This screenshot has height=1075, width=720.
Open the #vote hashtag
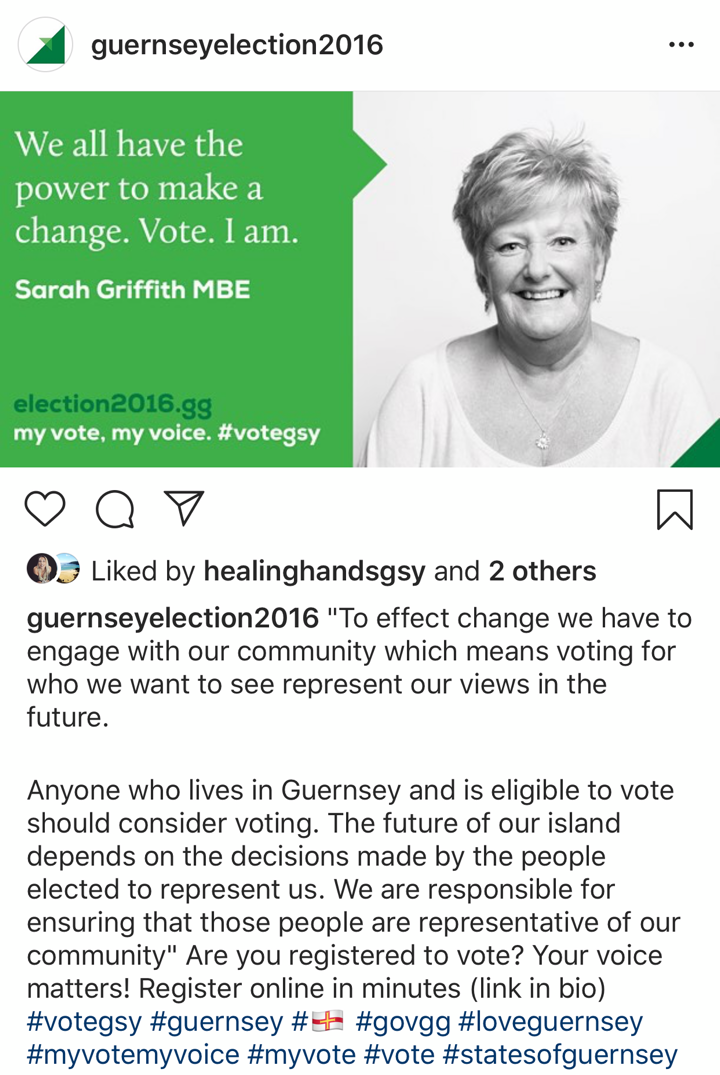coord(399,1054)
